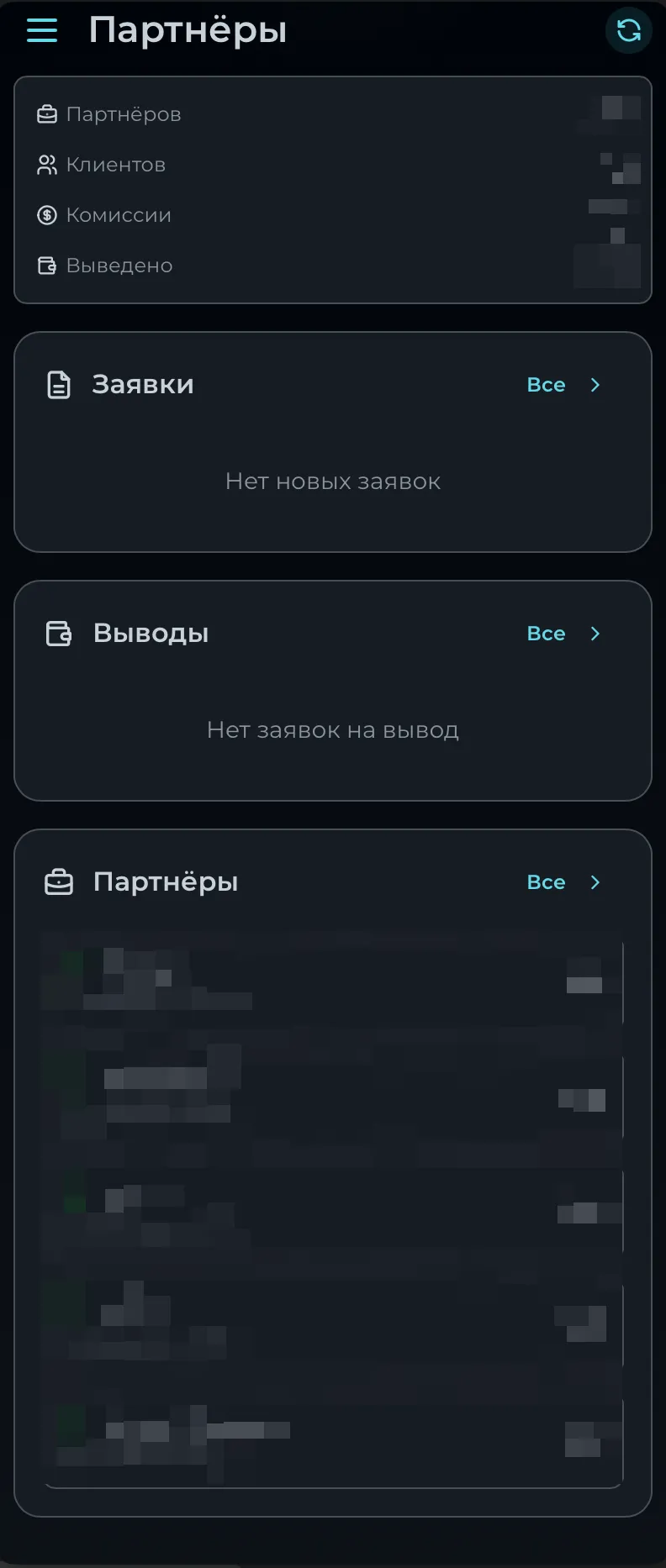The height and width of the screenshot is (1568, 666).
Task: Click the Заявки section heading
Action: pyautogui.click(x=144, y=384)
